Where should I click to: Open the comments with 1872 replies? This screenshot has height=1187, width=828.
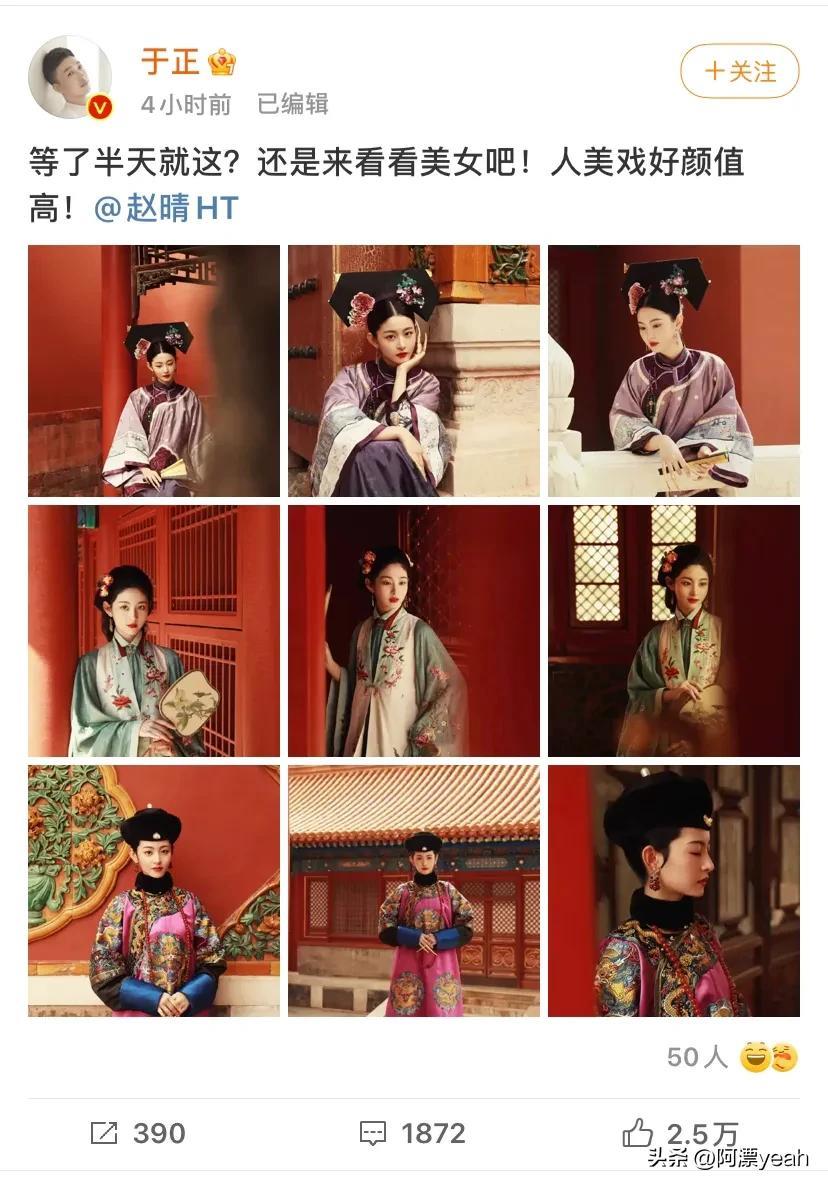(412, 1132)
